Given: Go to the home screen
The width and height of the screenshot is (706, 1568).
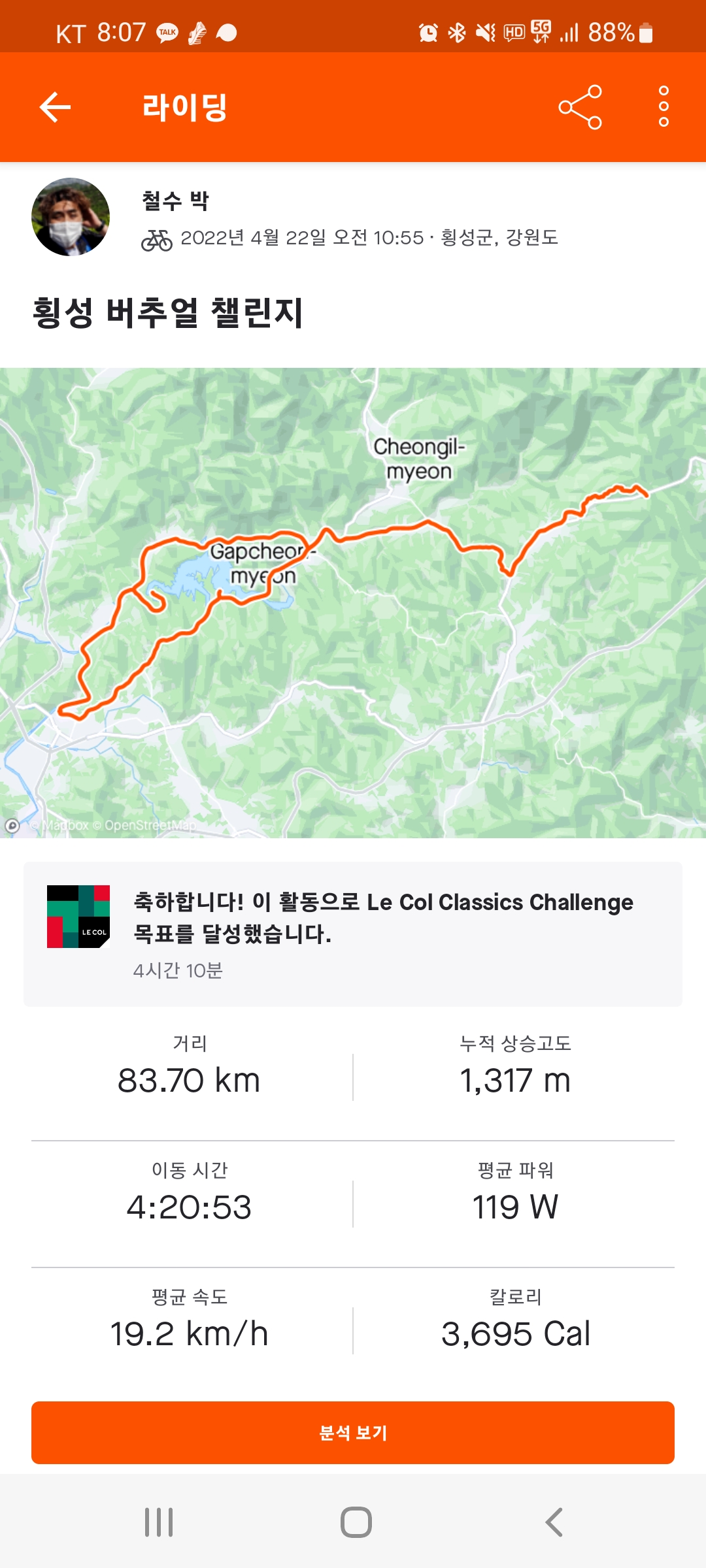Looking at the screenshot, I should [x=356, y=1522].
